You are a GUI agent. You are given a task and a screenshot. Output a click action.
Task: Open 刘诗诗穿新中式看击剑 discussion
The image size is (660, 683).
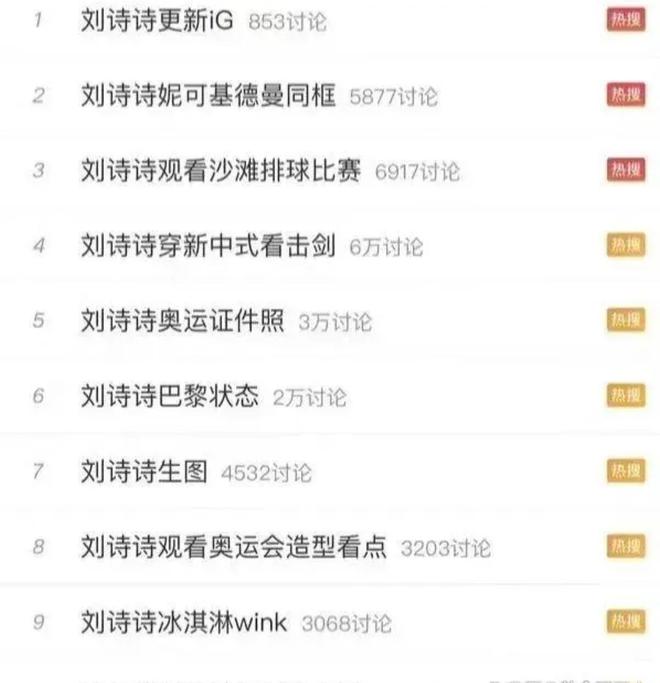pos(210,246)
